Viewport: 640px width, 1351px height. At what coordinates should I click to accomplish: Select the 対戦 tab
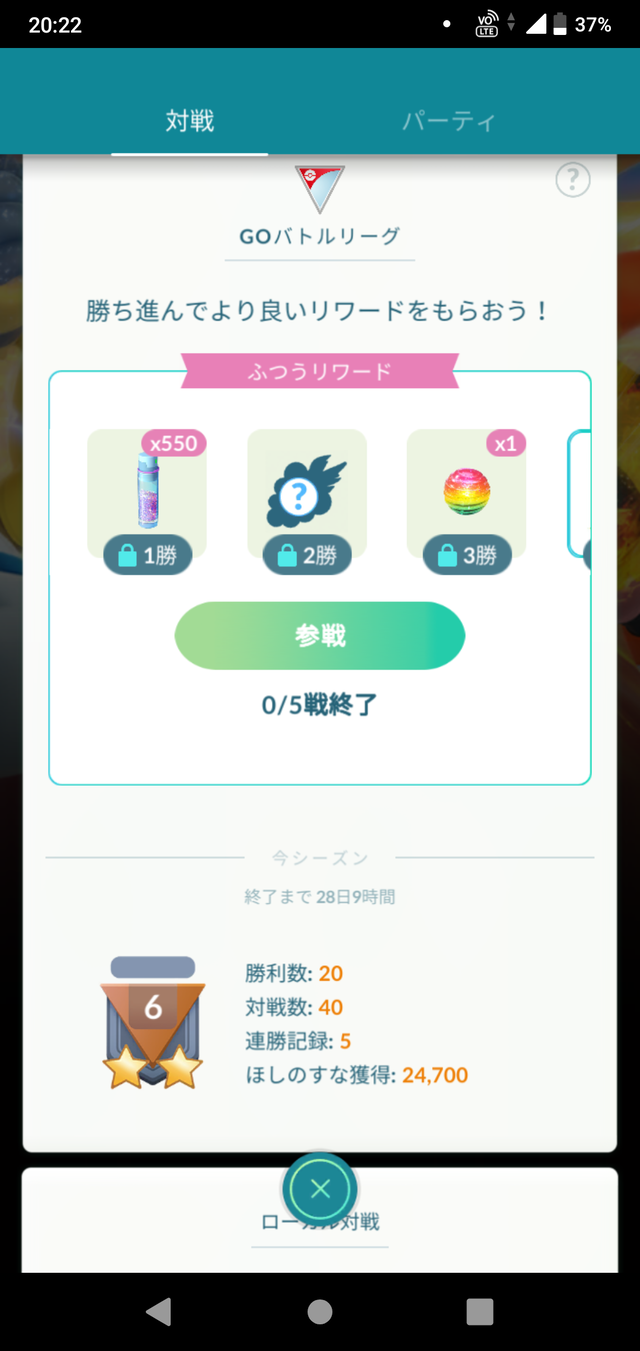coord(190,122)
